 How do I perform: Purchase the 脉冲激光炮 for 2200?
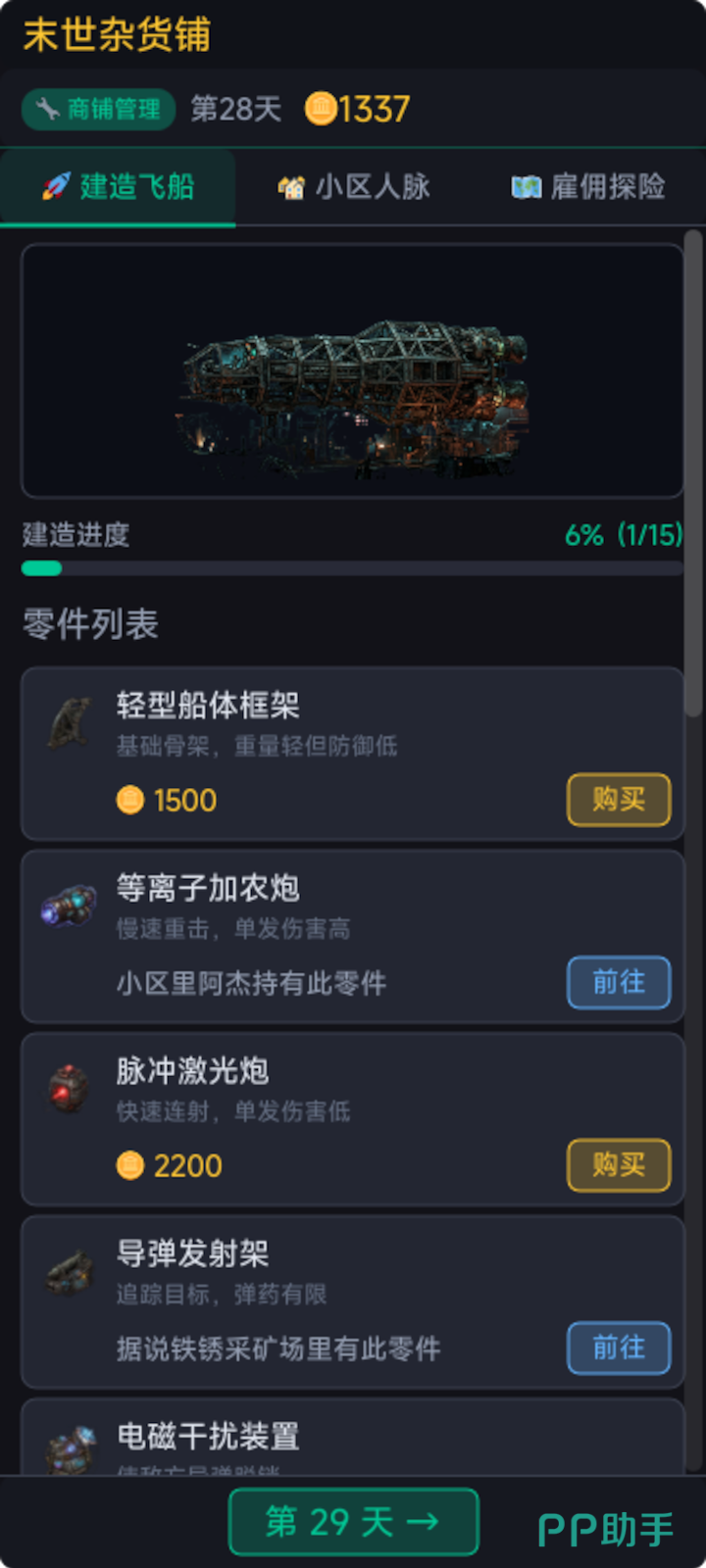pos(619,1164)
